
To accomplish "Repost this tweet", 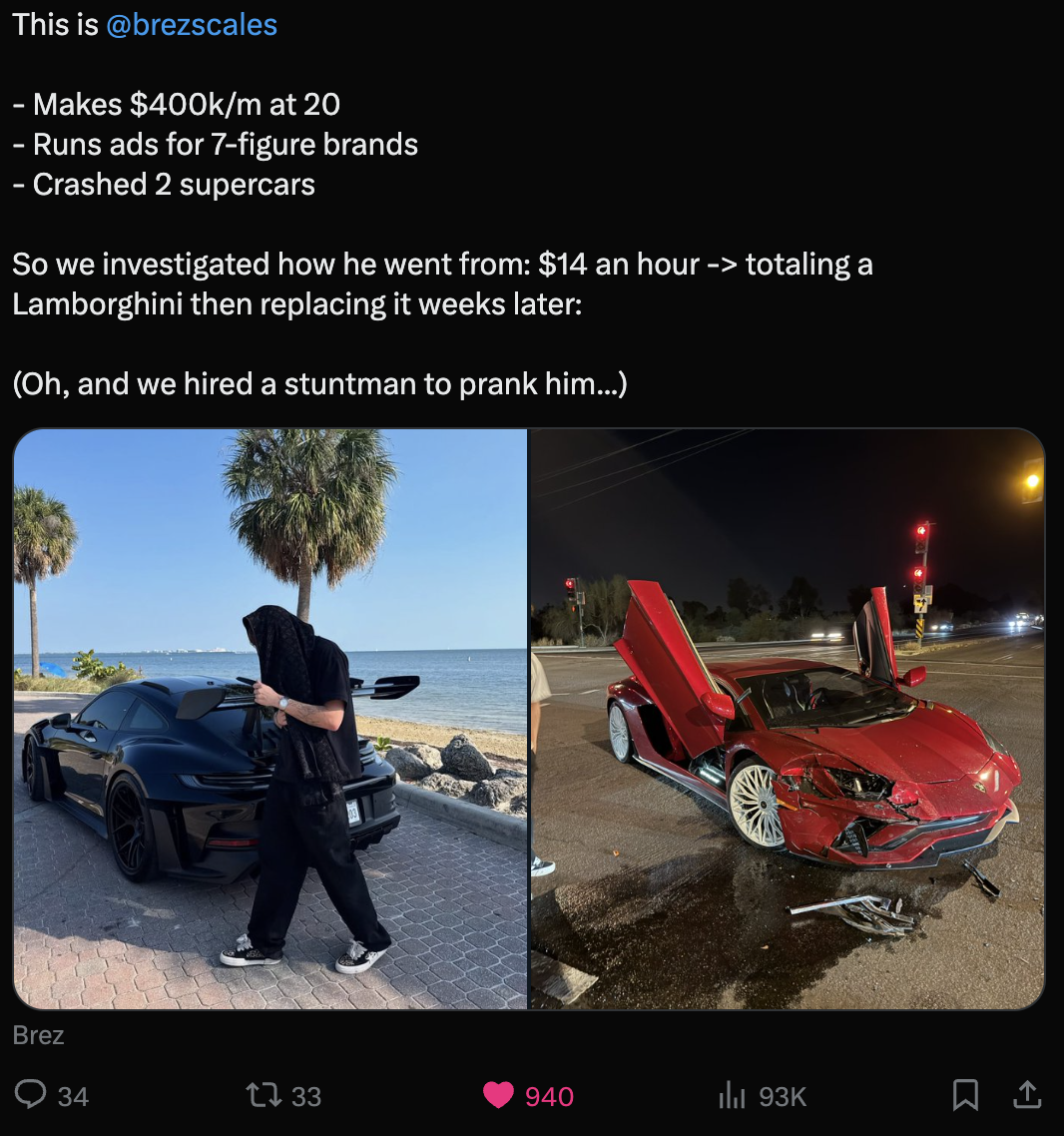I will pos(262,1095).
